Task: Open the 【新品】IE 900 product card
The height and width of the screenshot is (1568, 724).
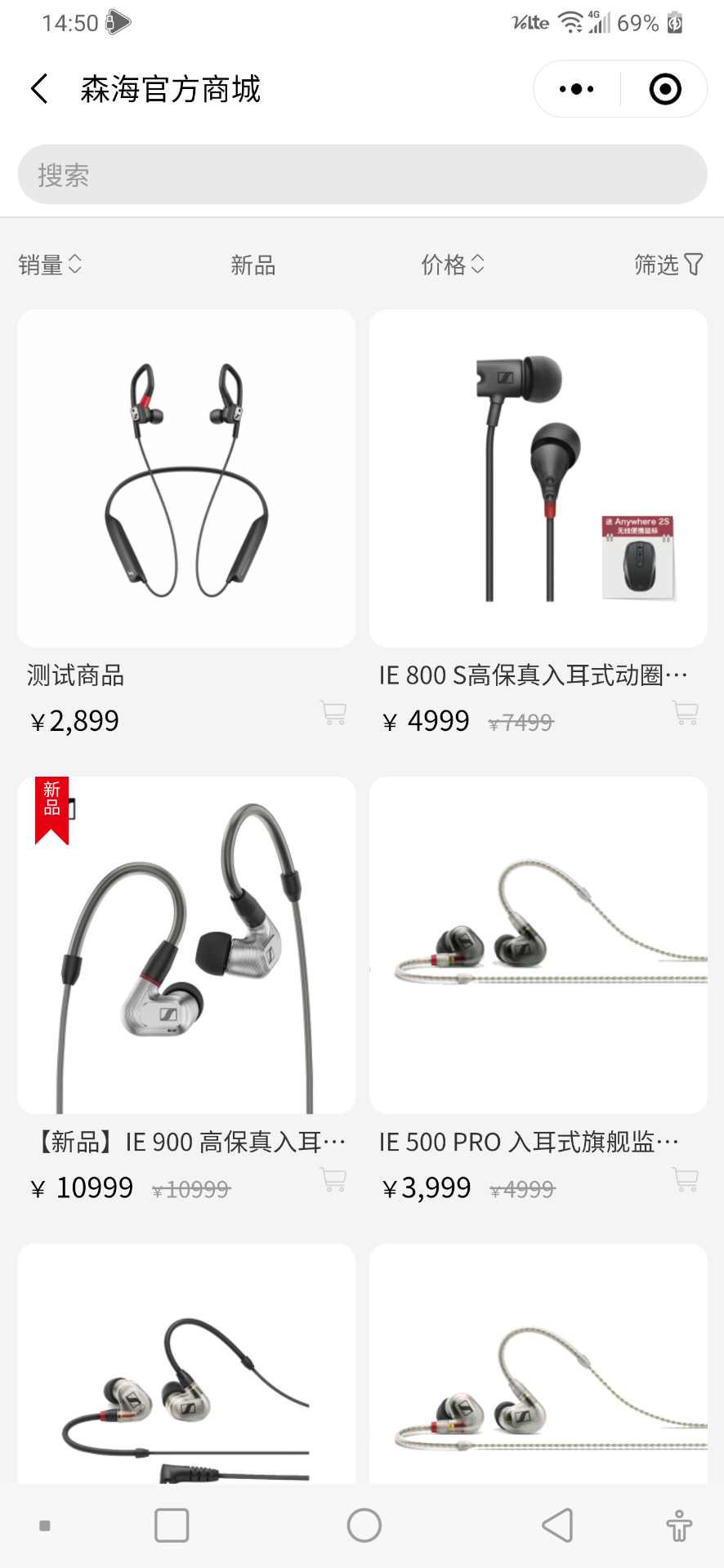Action: point(186,945)
